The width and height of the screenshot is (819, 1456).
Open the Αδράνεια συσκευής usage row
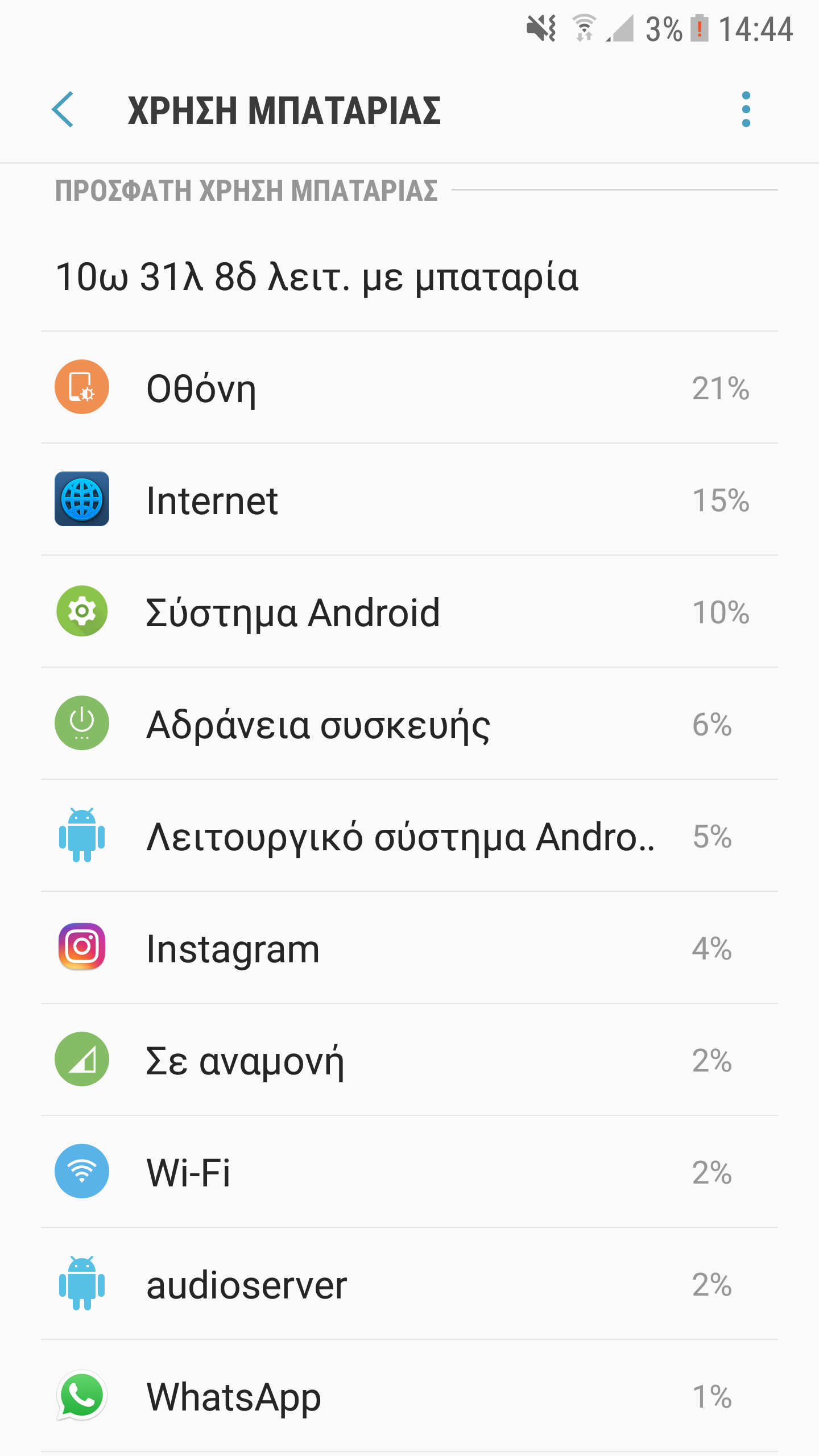[409, 724]
